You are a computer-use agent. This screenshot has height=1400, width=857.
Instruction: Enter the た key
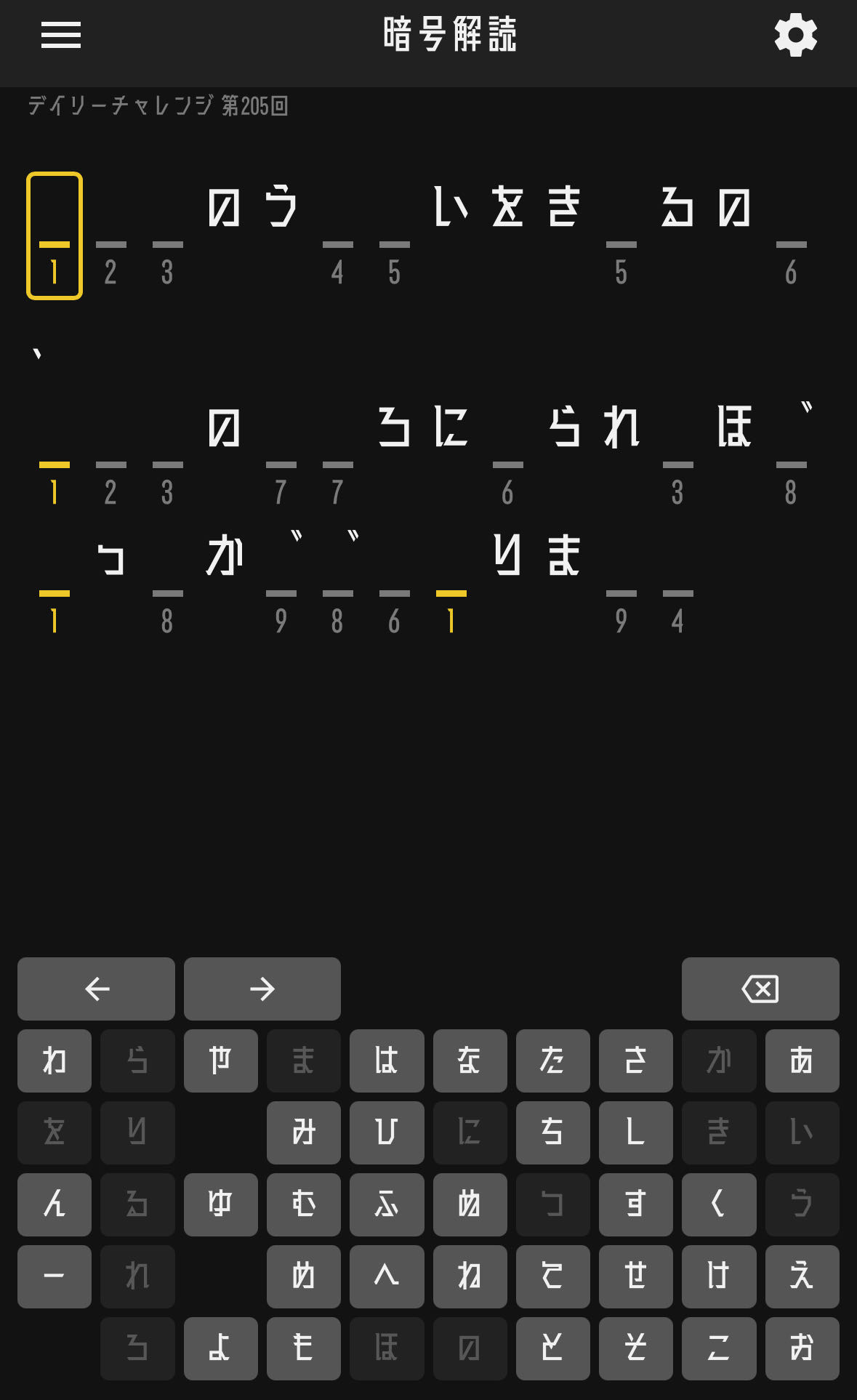coord(552,1061)
